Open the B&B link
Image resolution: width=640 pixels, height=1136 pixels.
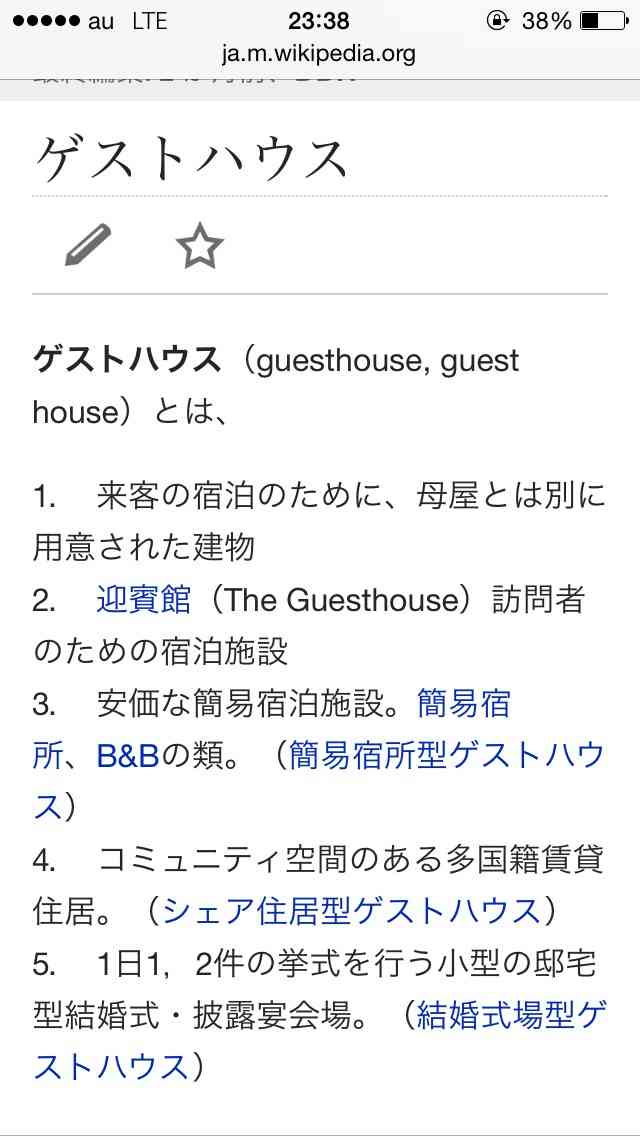[x=127, y=757]
